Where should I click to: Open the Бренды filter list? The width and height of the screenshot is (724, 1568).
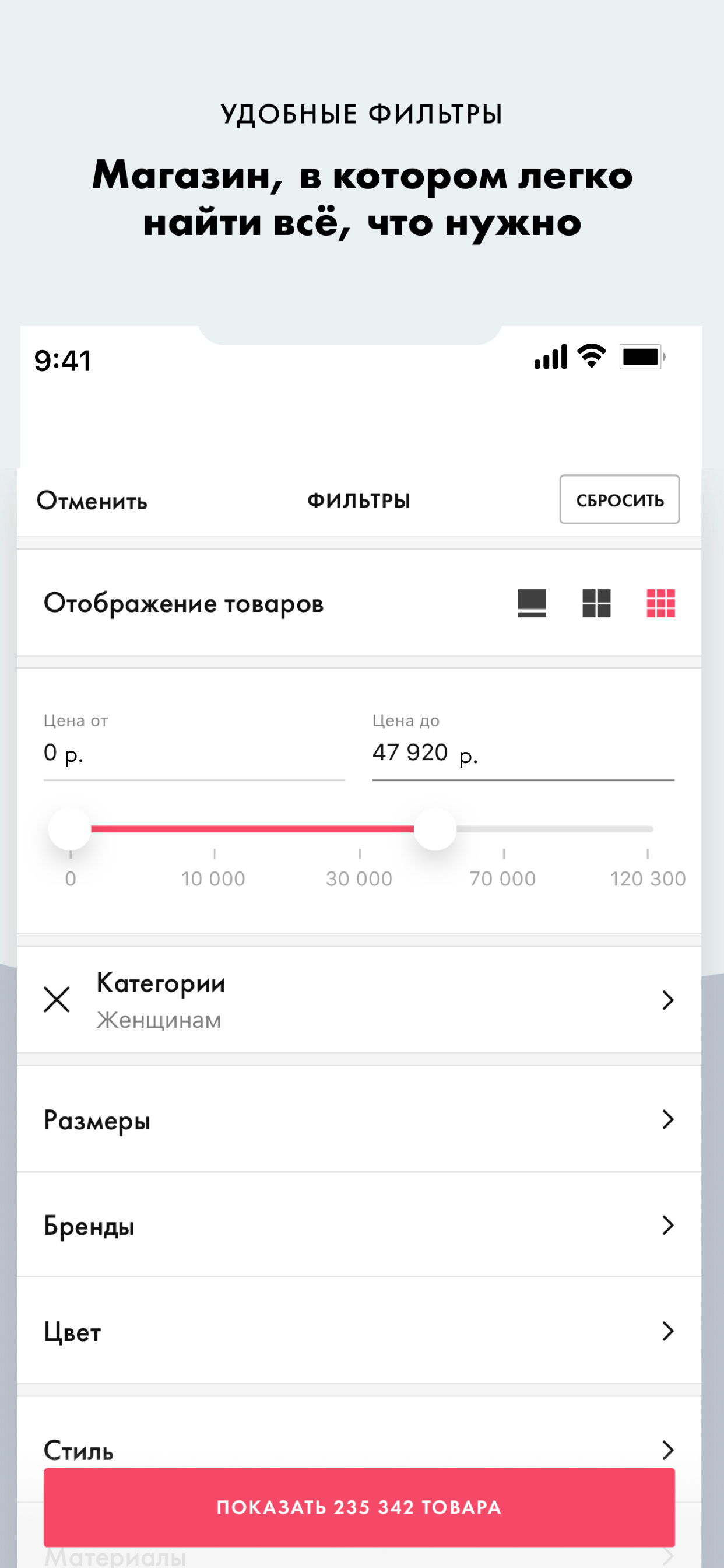(x=362, y=1227)
